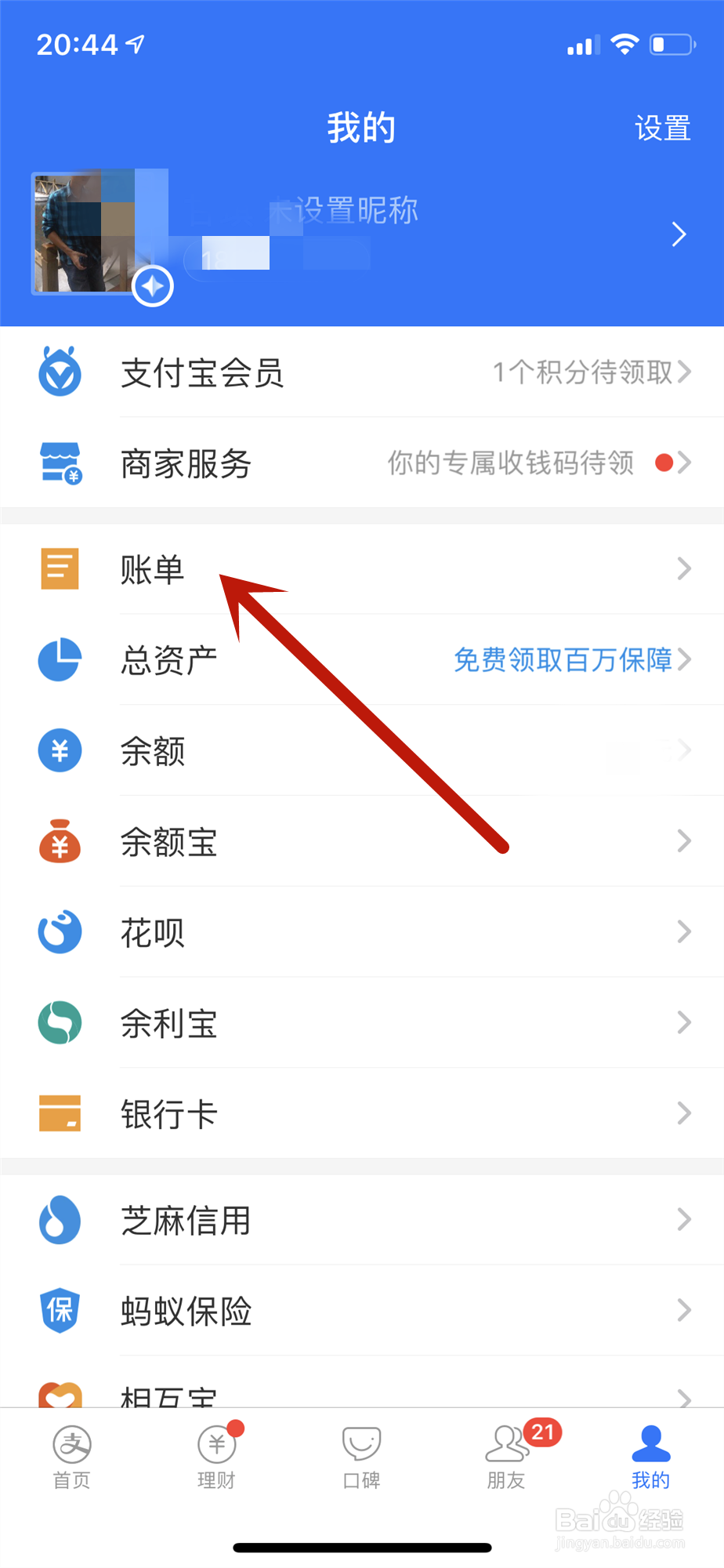Click the 商家服务 merchant storefront icon
The height and width of the screenshot is (1568, 724).
[x=60, y=463]
